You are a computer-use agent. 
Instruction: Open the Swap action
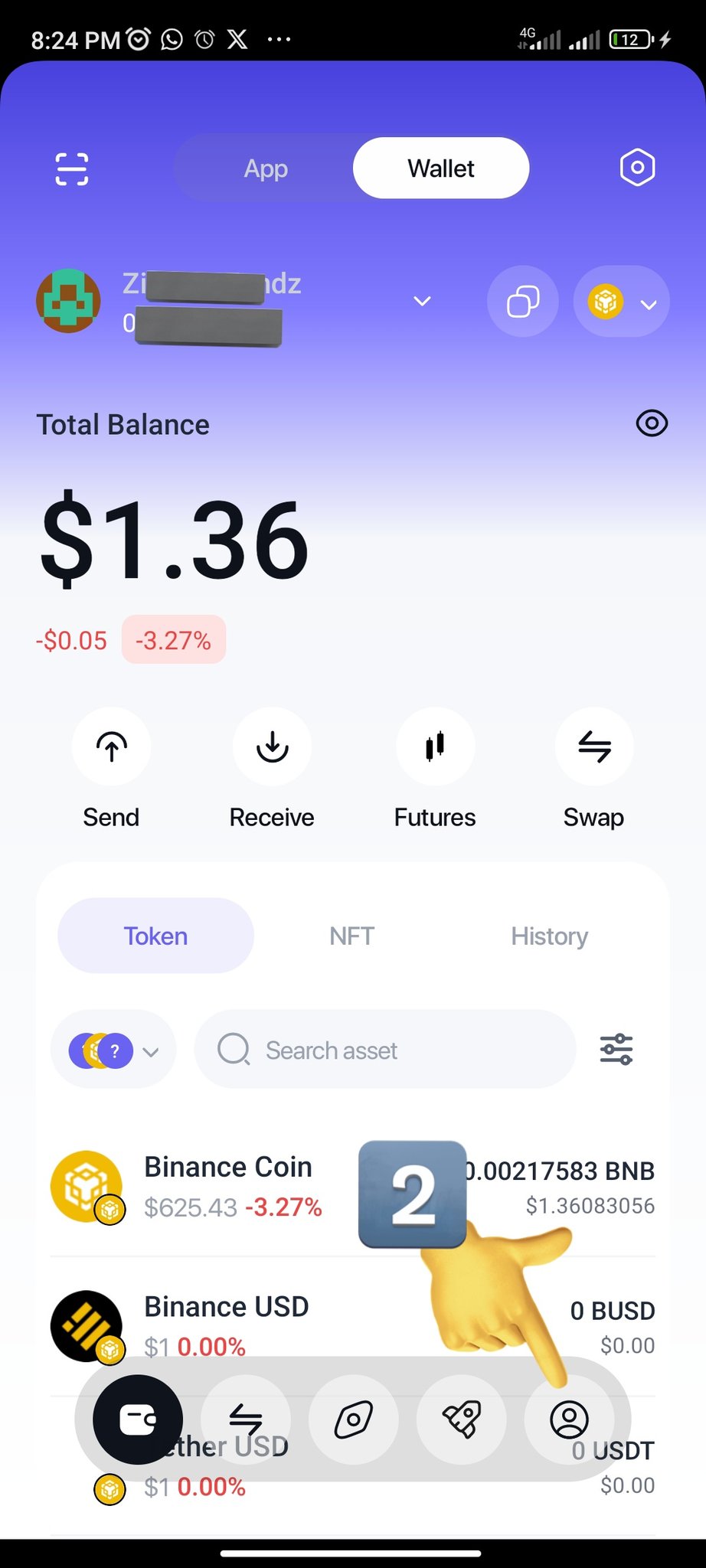[594, 747]
